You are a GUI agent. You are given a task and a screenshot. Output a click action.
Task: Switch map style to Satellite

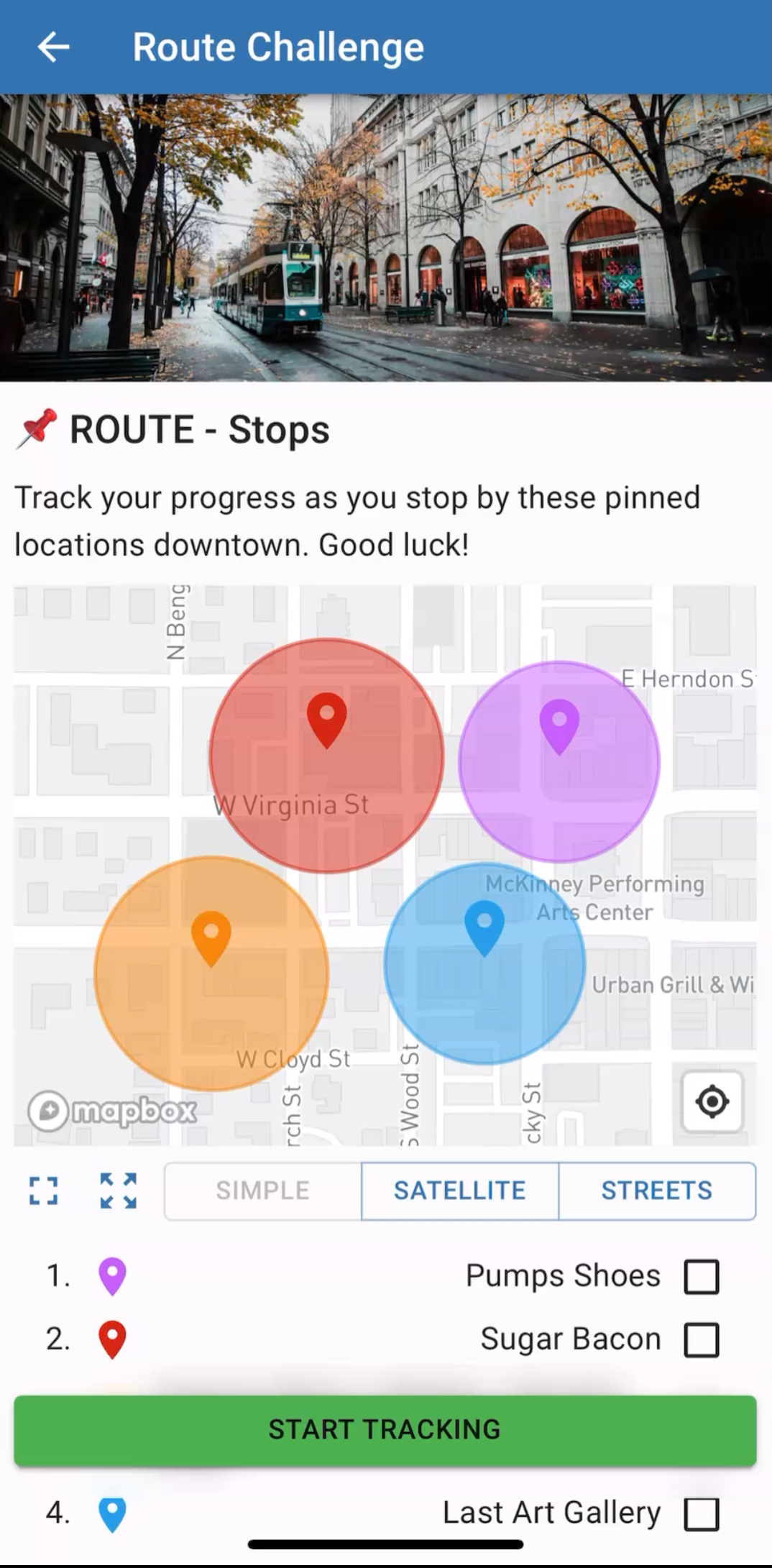[x=460, y=1191]
